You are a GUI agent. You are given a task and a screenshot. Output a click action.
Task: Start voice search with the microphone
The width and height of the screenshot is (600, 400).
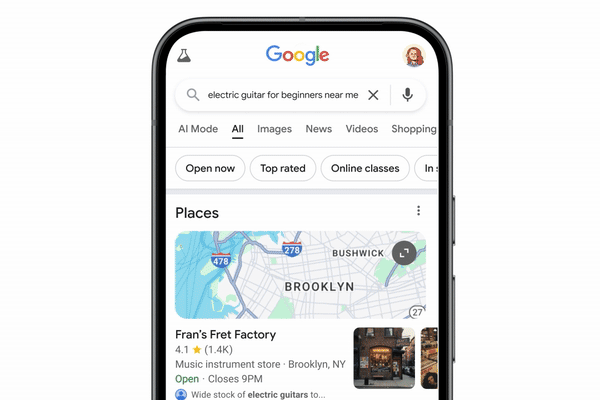click(407, 95)
